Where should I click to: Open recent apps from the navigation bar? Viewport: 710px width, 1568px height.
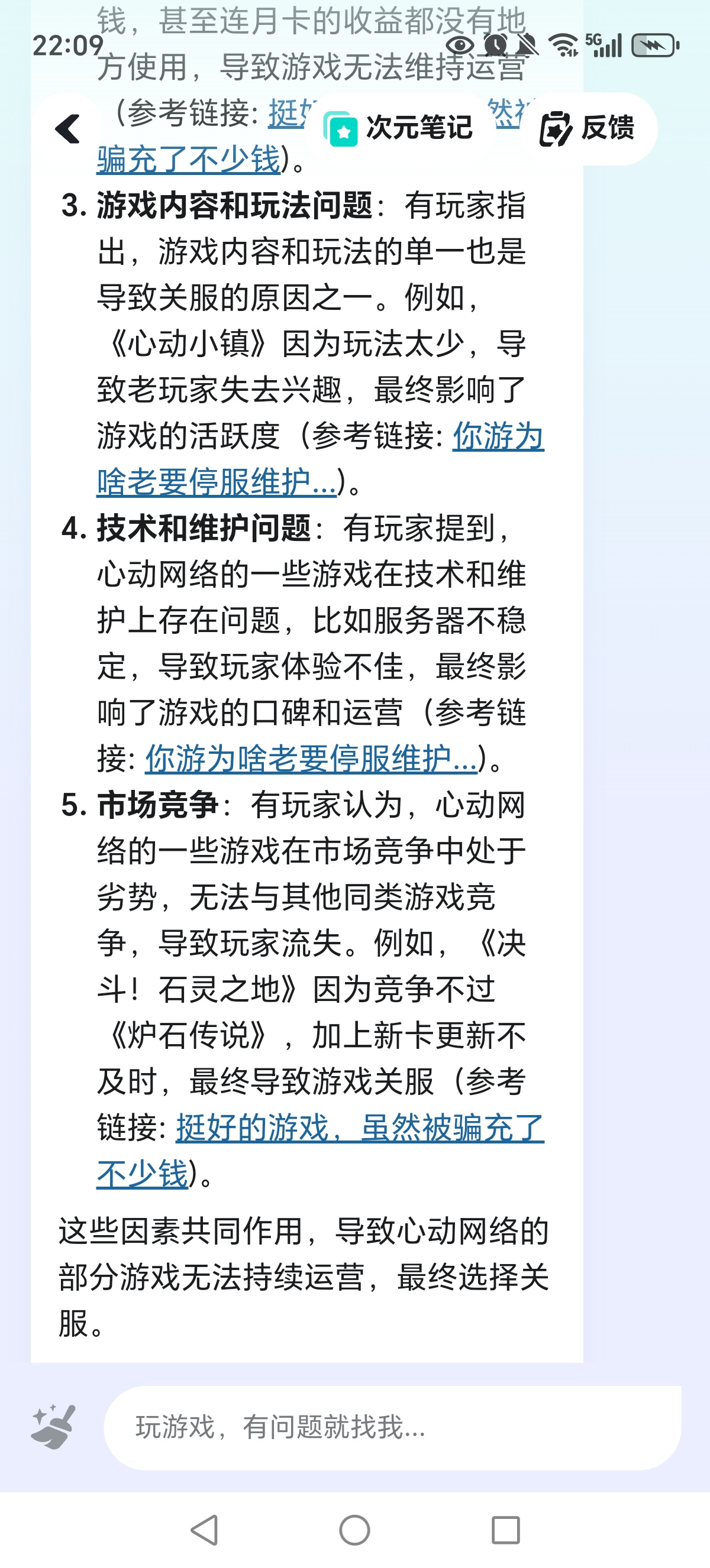(x=505, y=1530)
